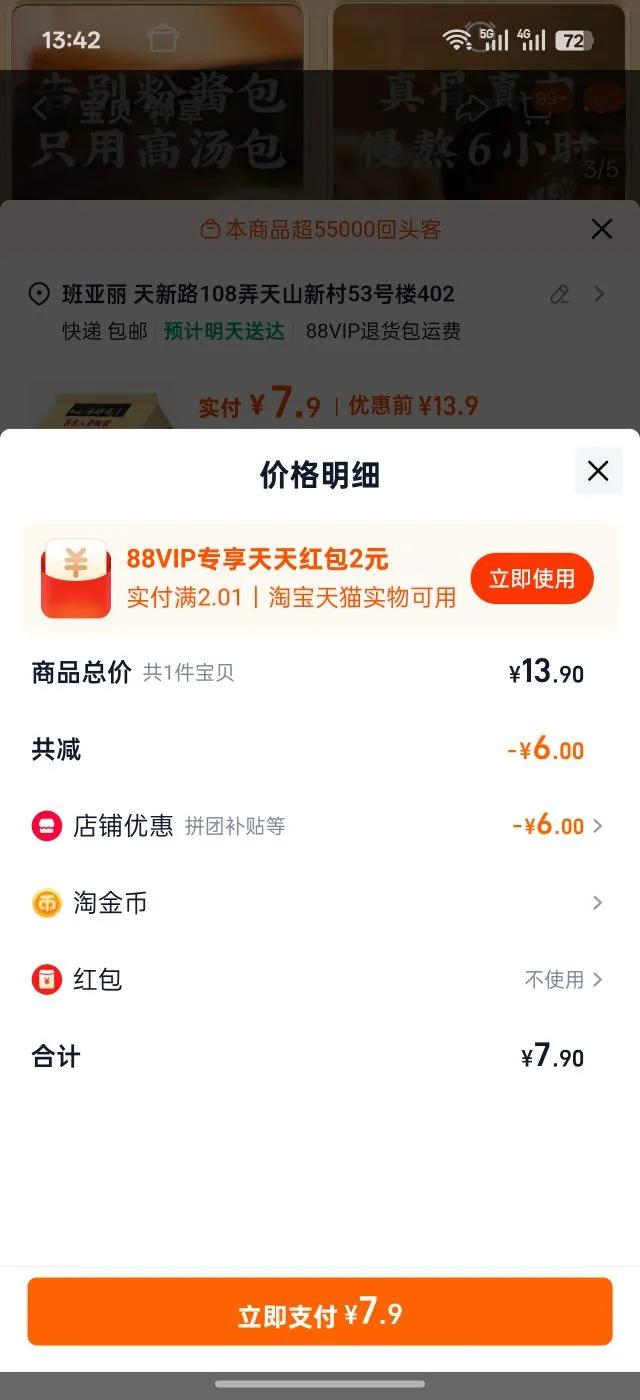Open 店铺优惠 discount details
Screen dimensions: 640x1400
pyautogui.click(x=318, y=826)
